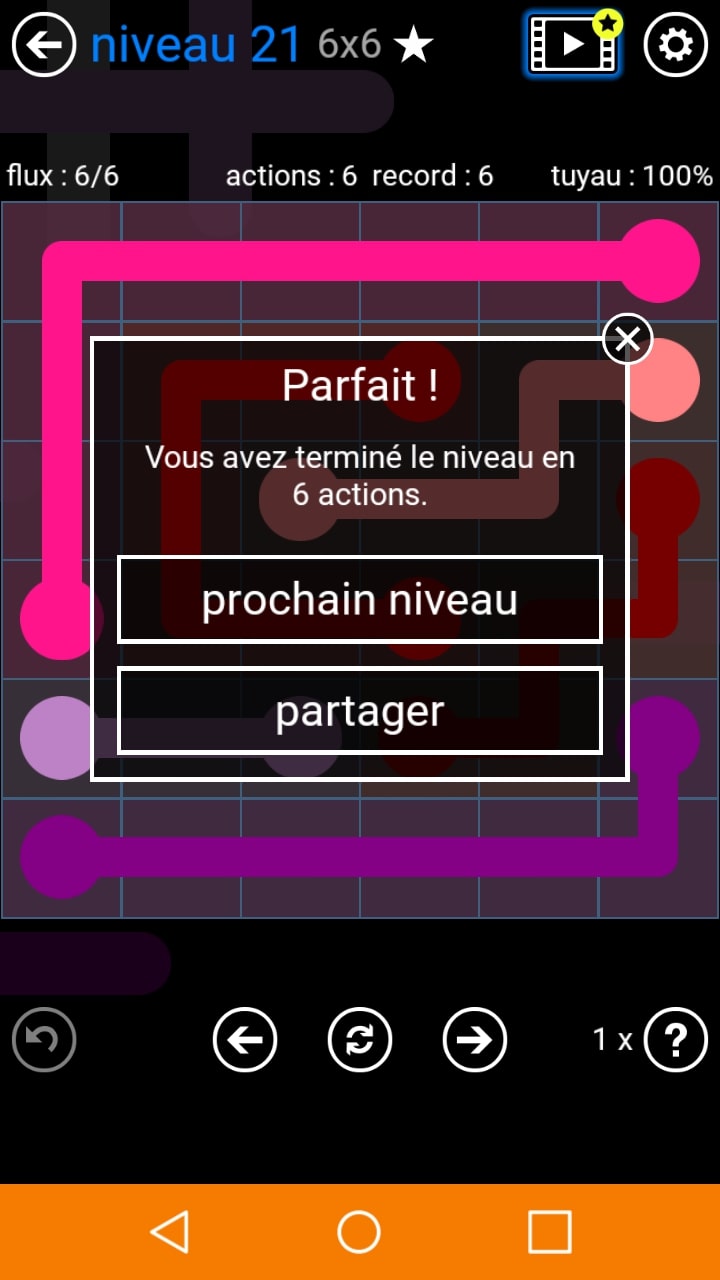
Task: Skip to the next level arrow
Action: coord(475,1040)
